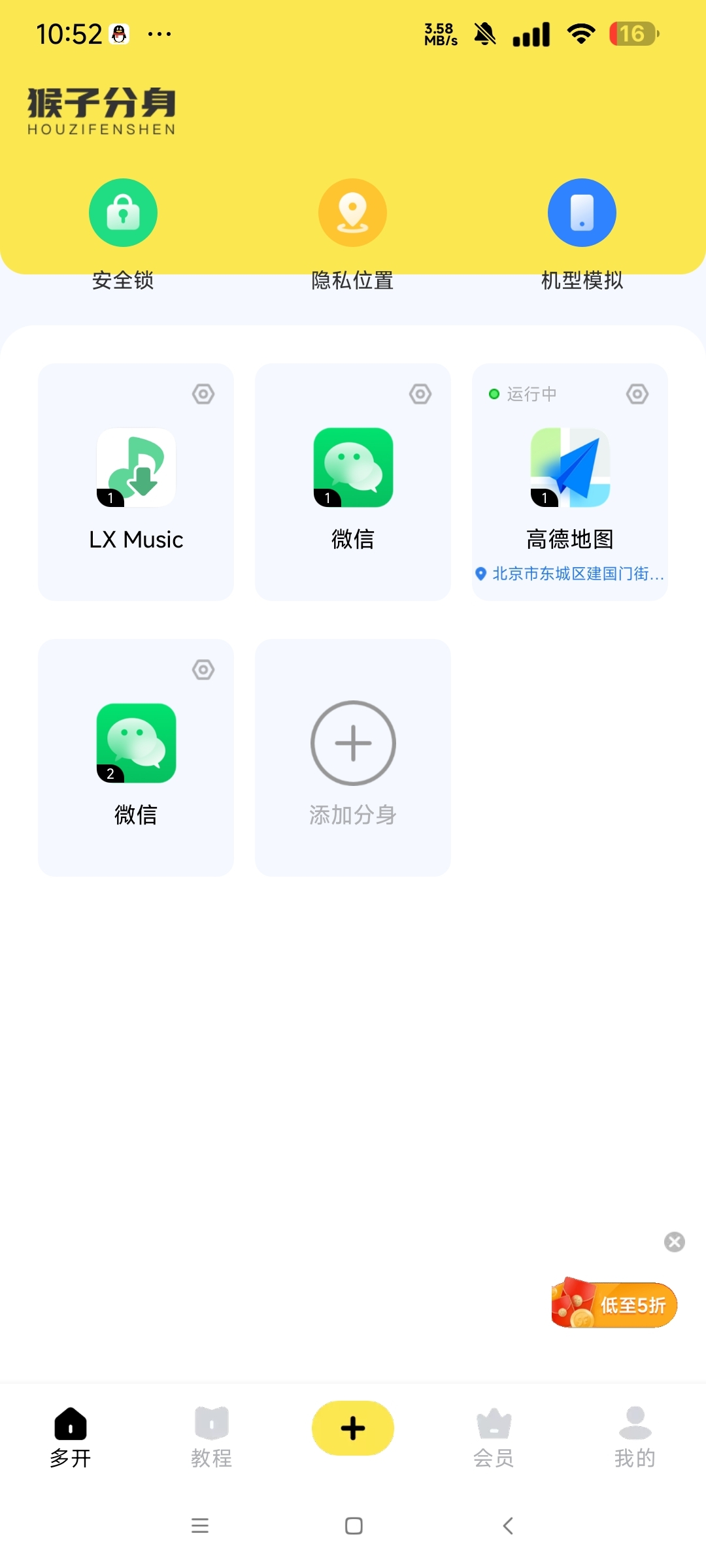The width and height of the screenshot is (706, 1568).
Task: Open the 低至5折 discount promotion
Action: coord(614,1303)
